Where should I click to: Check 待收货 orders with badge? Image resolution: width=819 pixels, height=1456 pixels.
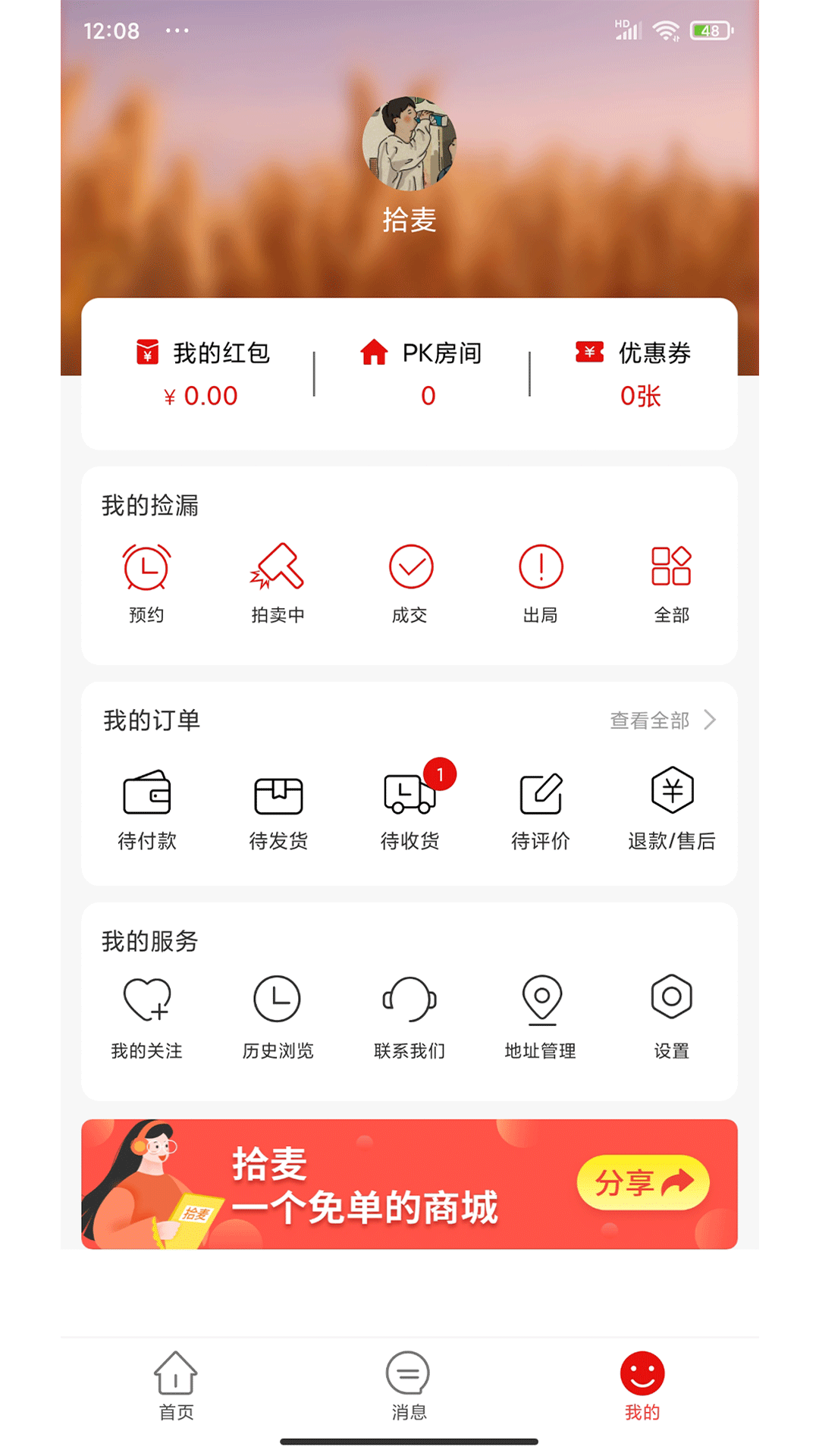pos(410,806)
